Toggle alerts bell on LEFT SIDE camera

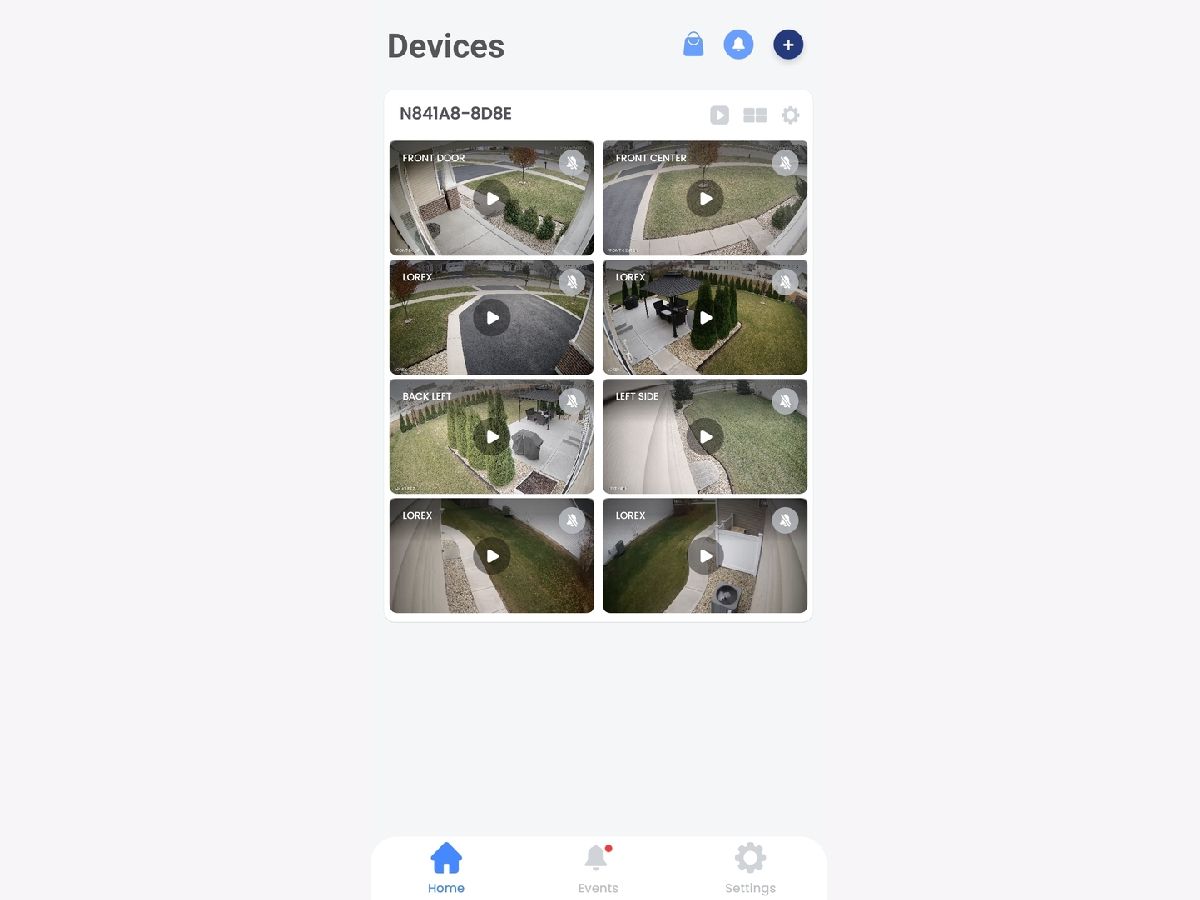pos(785,402)
